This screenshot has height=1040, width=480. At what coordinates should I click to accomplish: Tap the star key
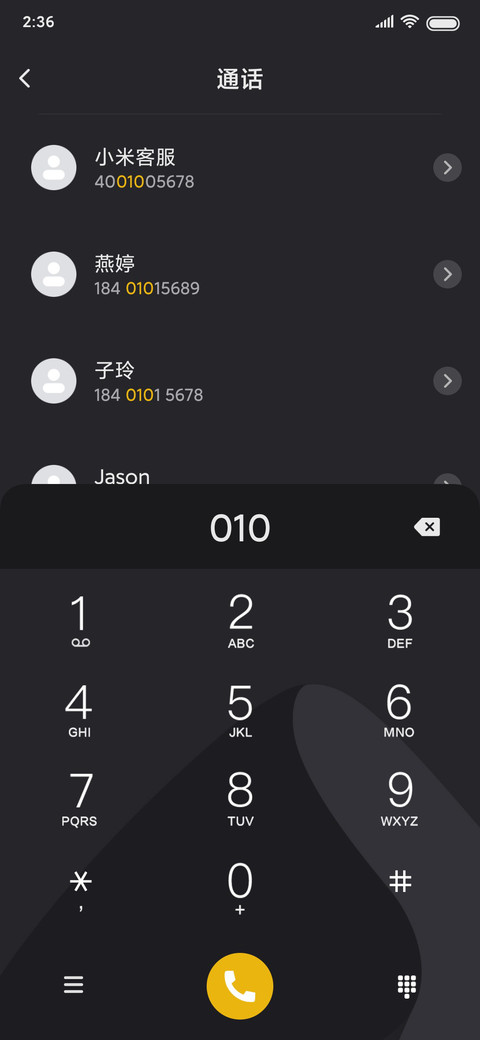[80, 889]
